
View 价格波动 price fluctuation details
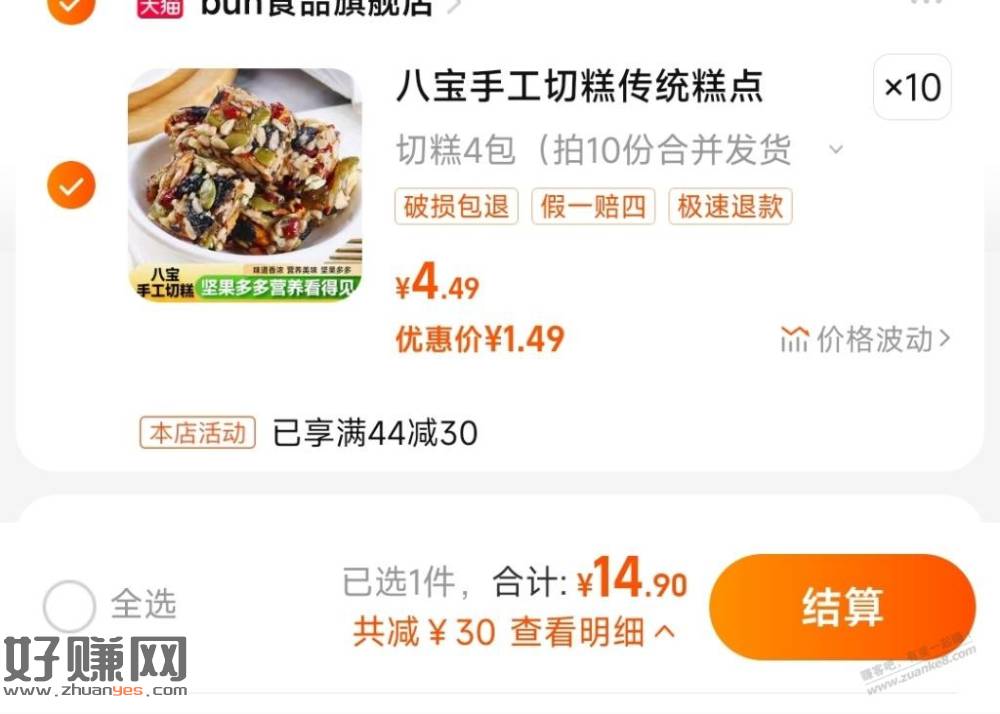pos(866,339)
